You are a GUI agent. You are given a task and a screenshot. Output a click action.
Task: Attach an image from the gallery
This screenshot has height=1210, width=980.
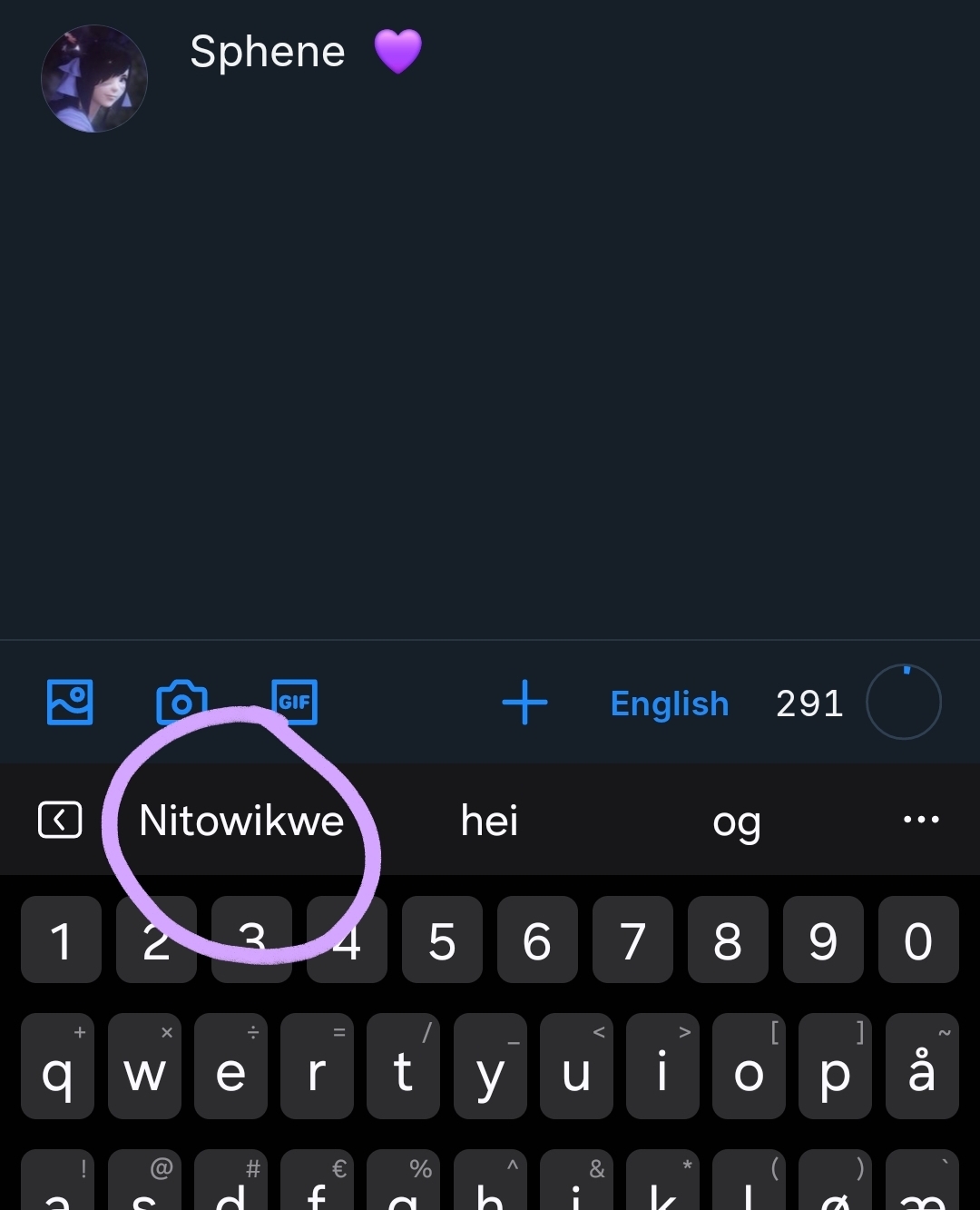click(70, 702)
